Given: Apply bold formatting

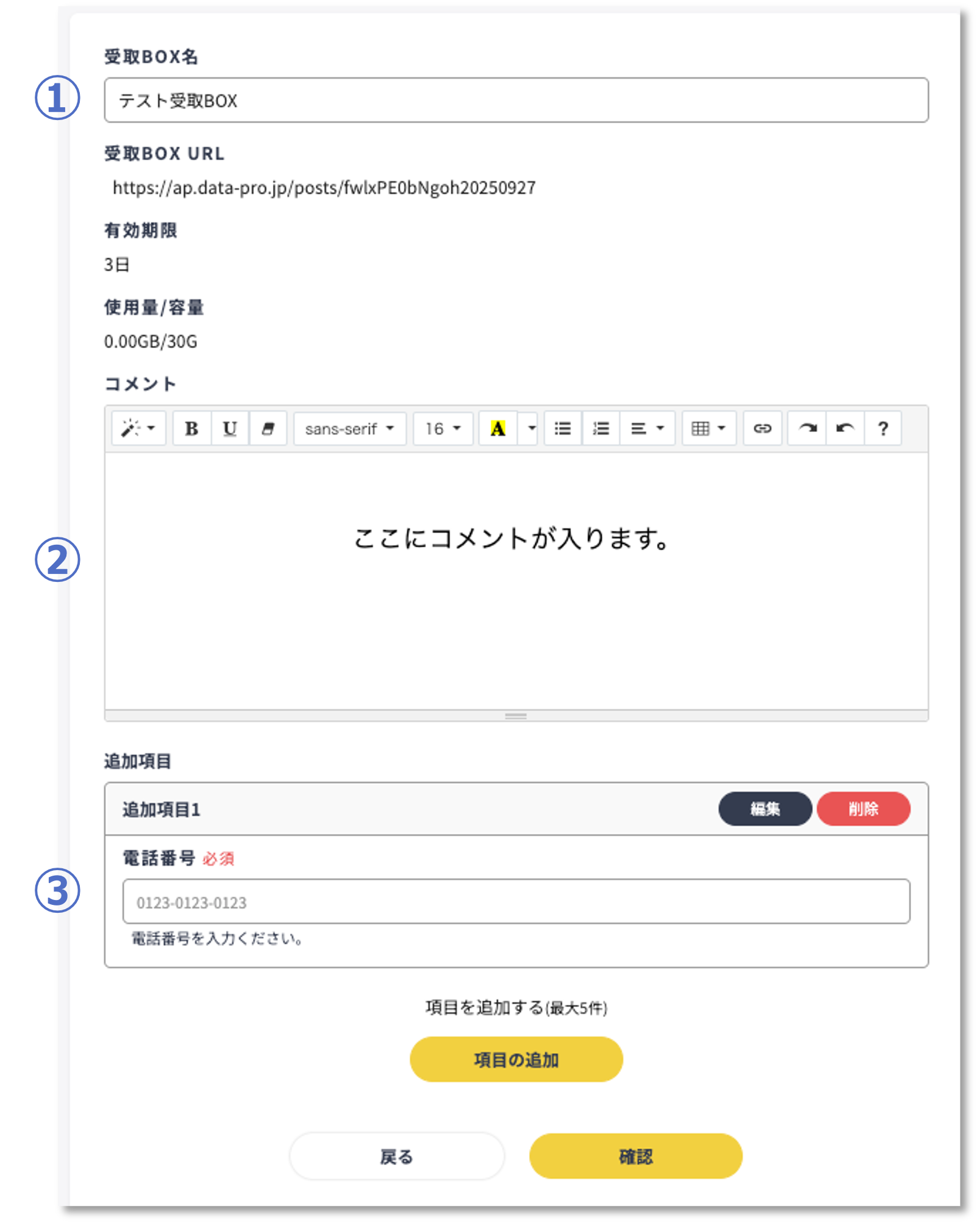Looking at the screenshot, I should [x=191, y=428].
